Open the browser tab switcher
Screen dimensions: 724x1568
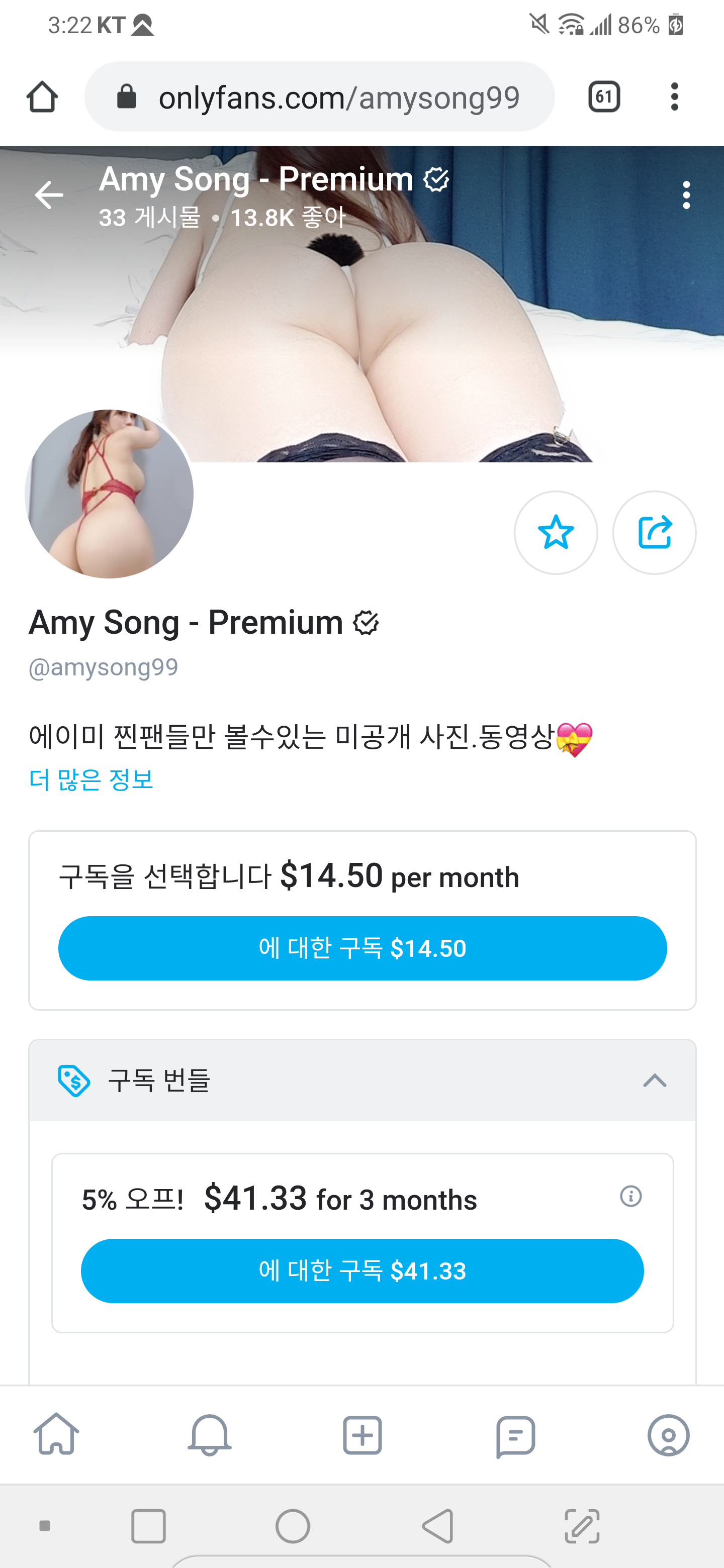coord(603,97)
